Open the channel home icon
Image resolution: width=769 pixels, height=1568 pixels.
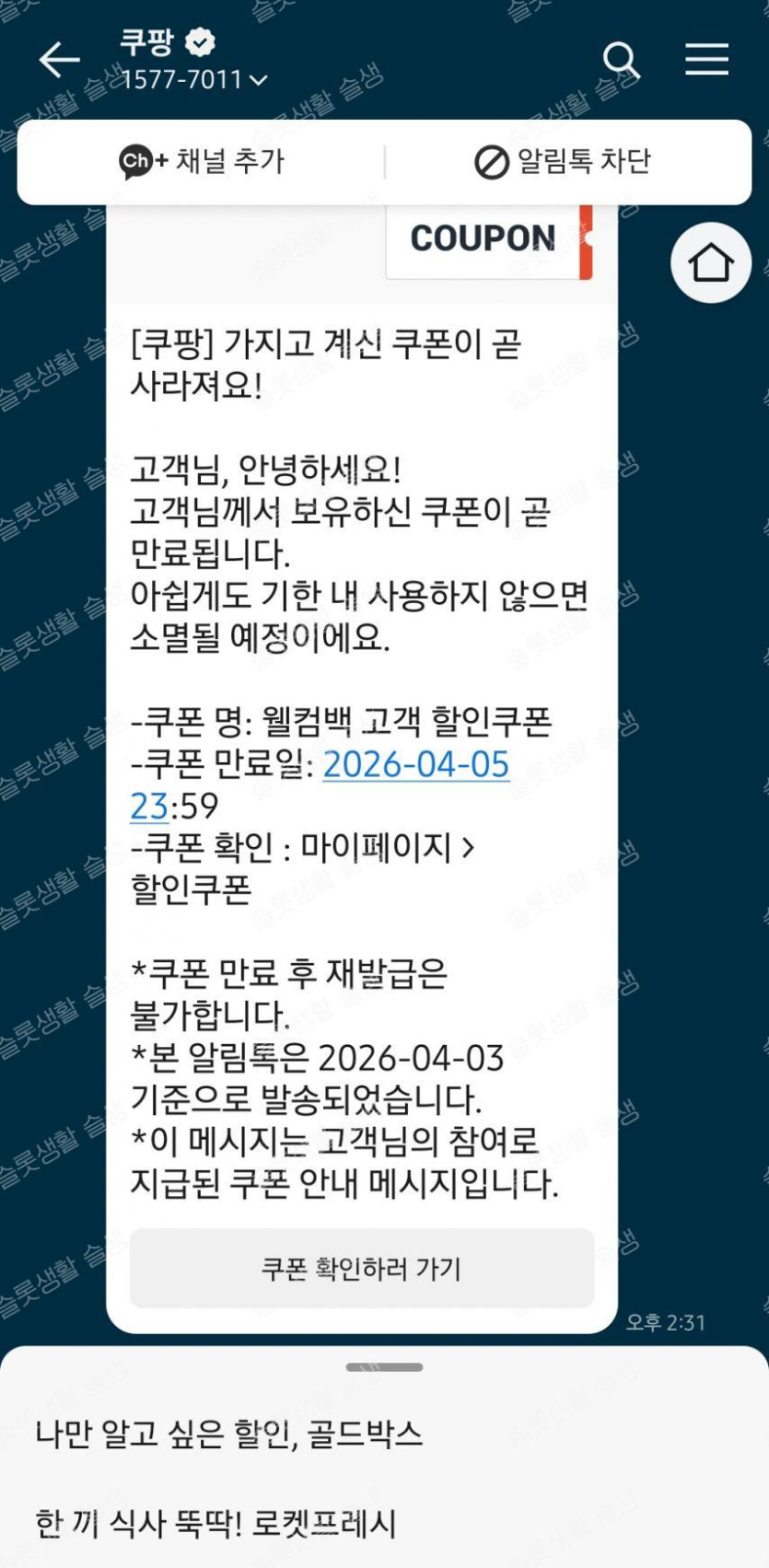click(x=711, y=262)
